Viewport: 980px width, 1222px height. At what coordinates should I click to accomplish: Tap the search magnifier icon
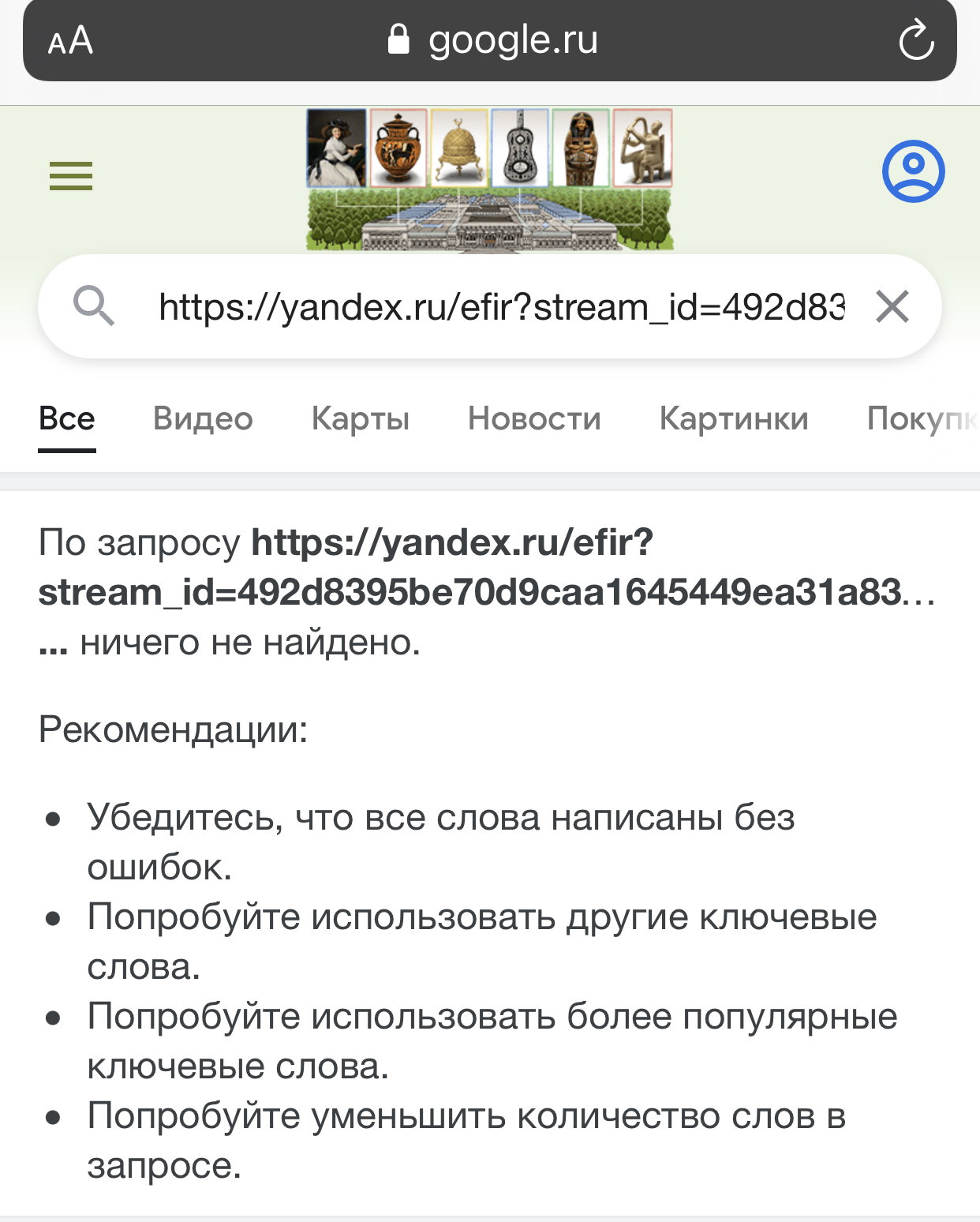94,305
